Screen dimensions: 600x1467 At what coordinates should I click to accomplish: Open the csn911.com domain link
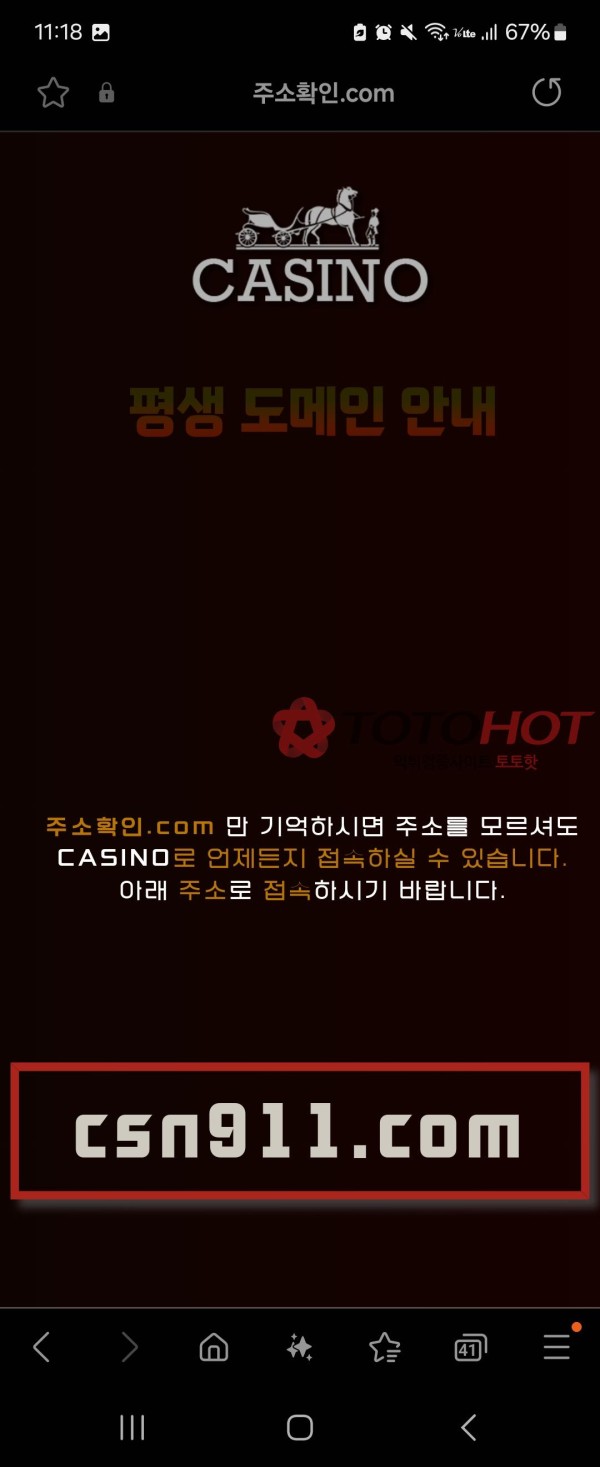coord(299,1132)
